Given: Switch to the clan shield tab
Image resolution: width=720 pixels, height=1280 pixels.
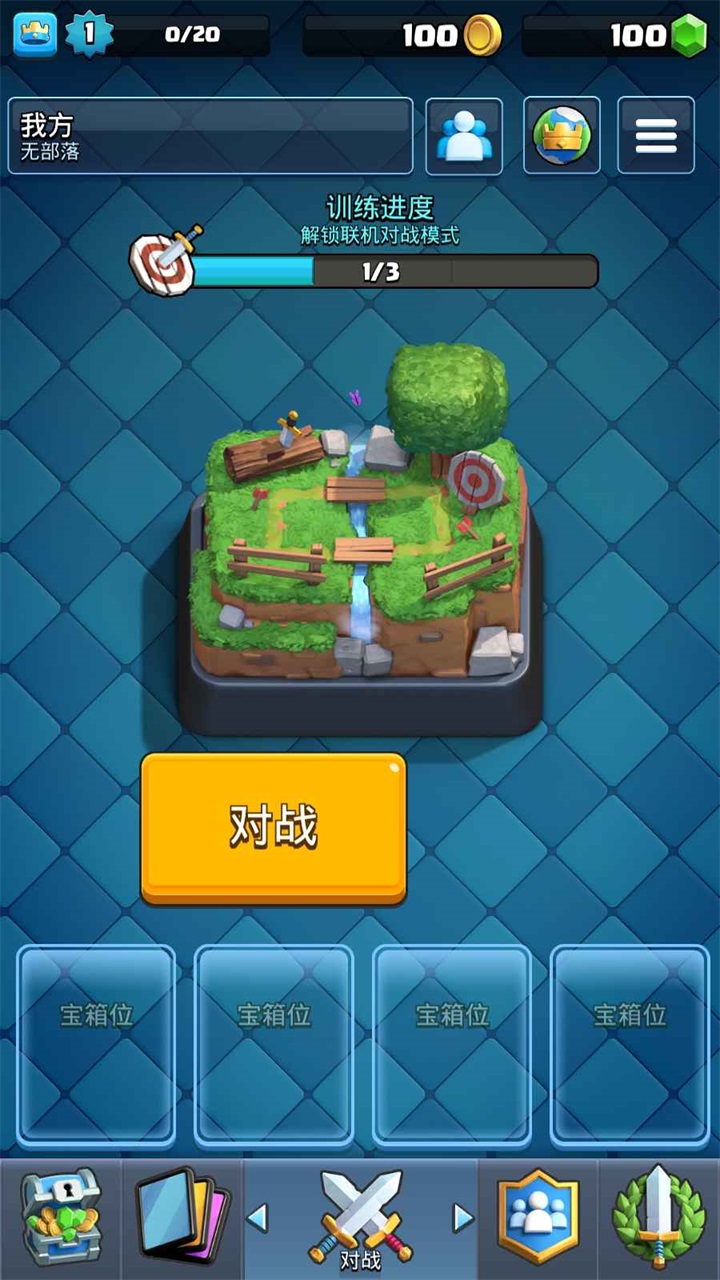Looking at the screenshot, I should coord(539,1218).
